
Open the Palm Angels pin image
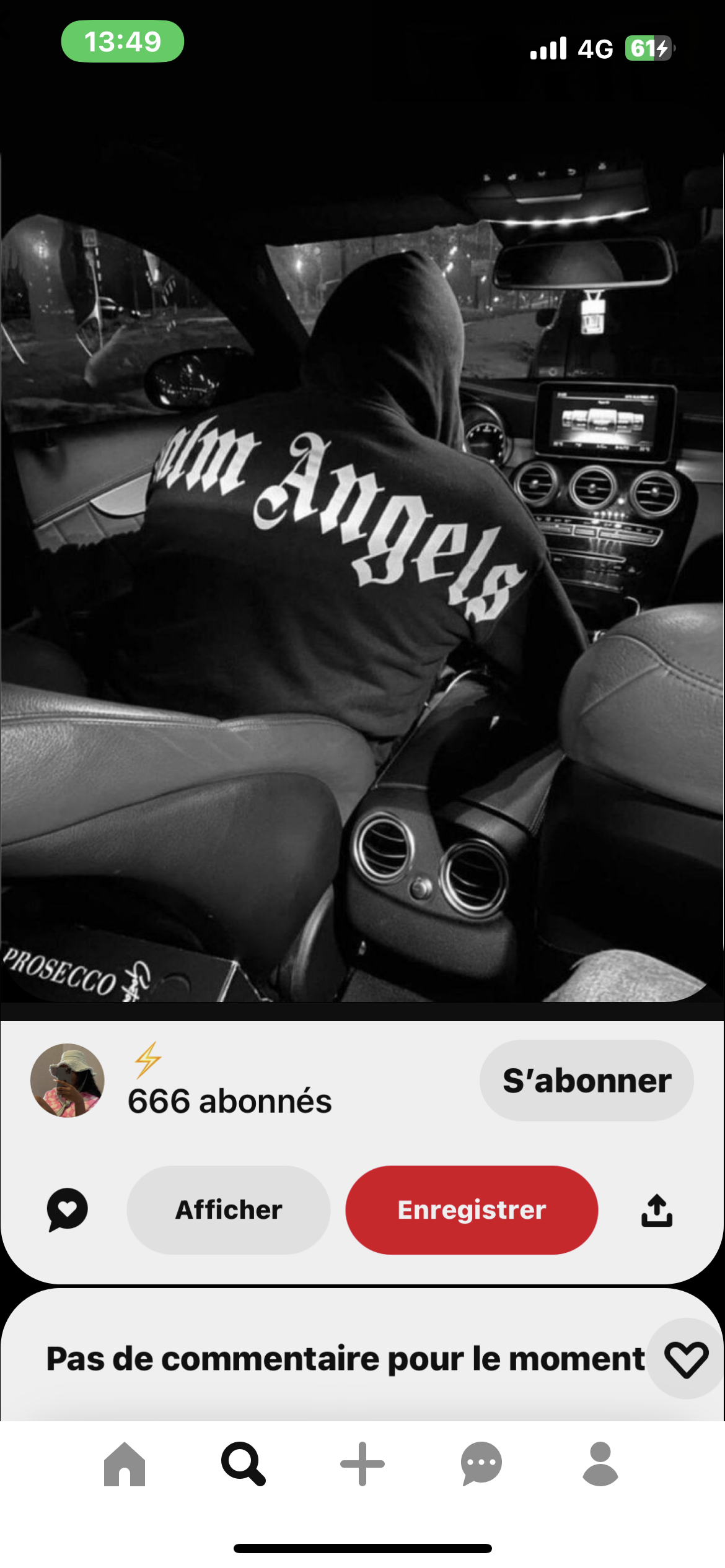[x=362, y=576]
